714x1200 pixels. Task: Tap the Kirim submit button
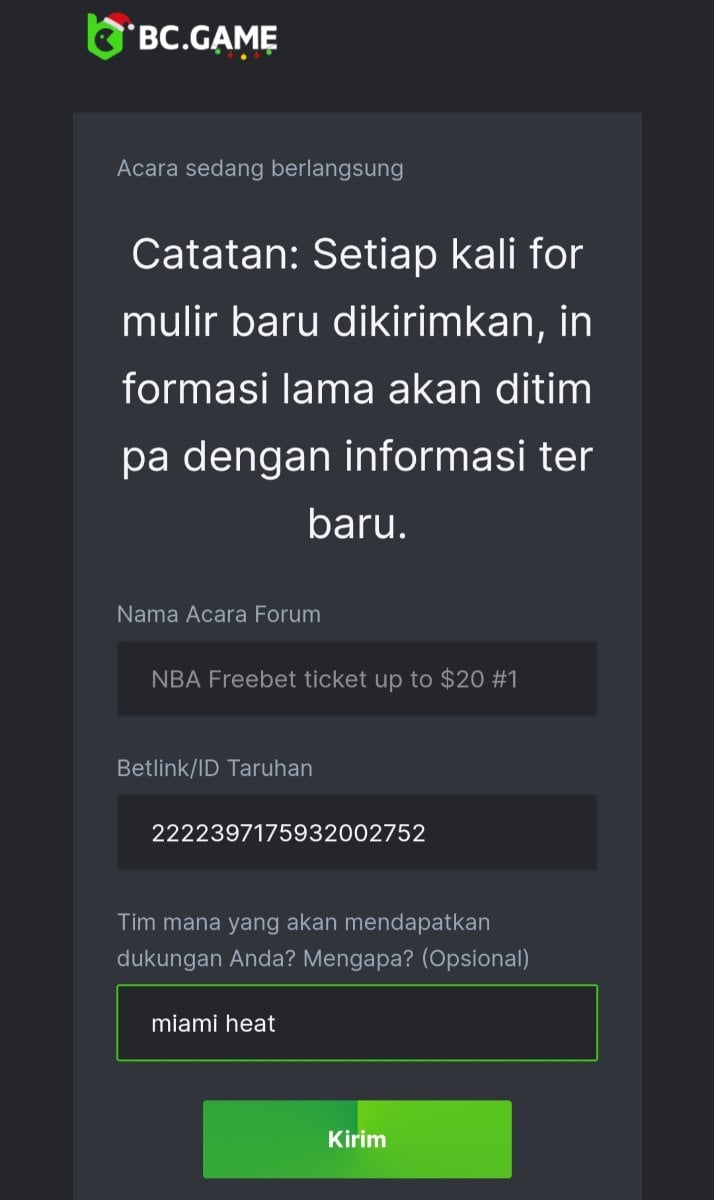point(357,1139)
